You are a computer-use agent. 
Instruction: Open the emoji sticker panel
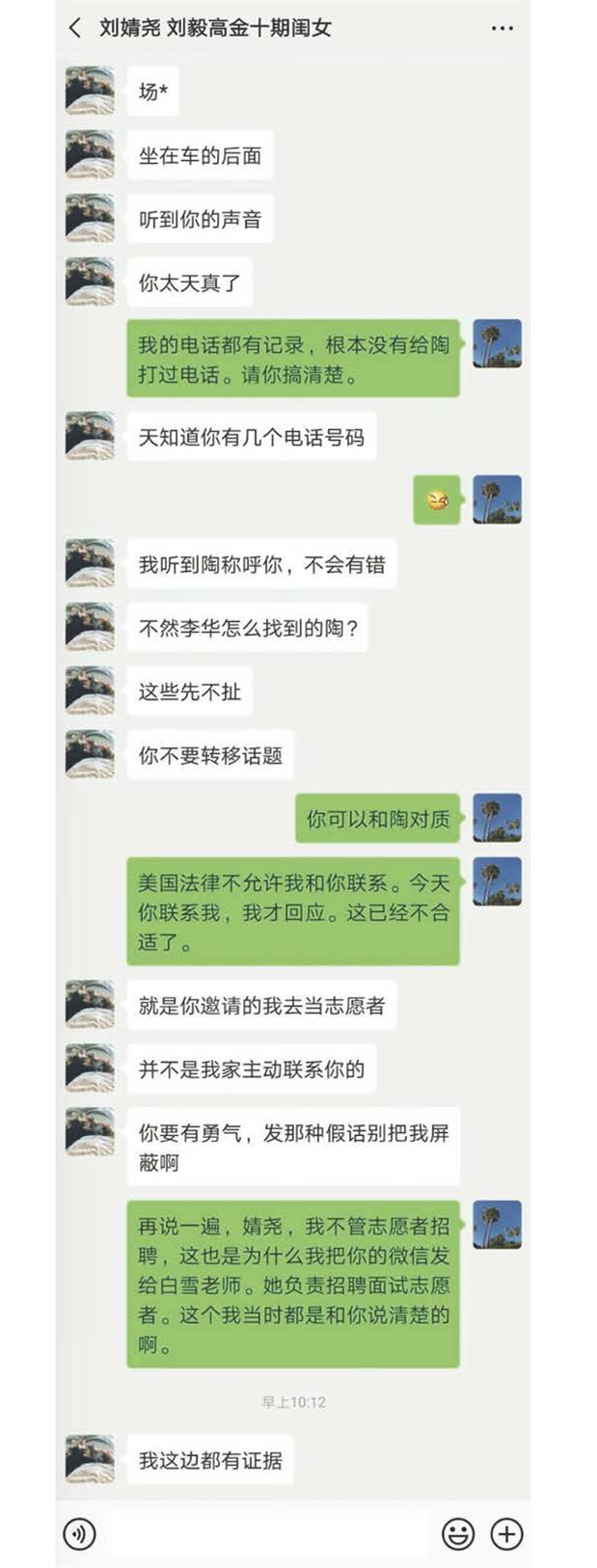(457, 1533)
